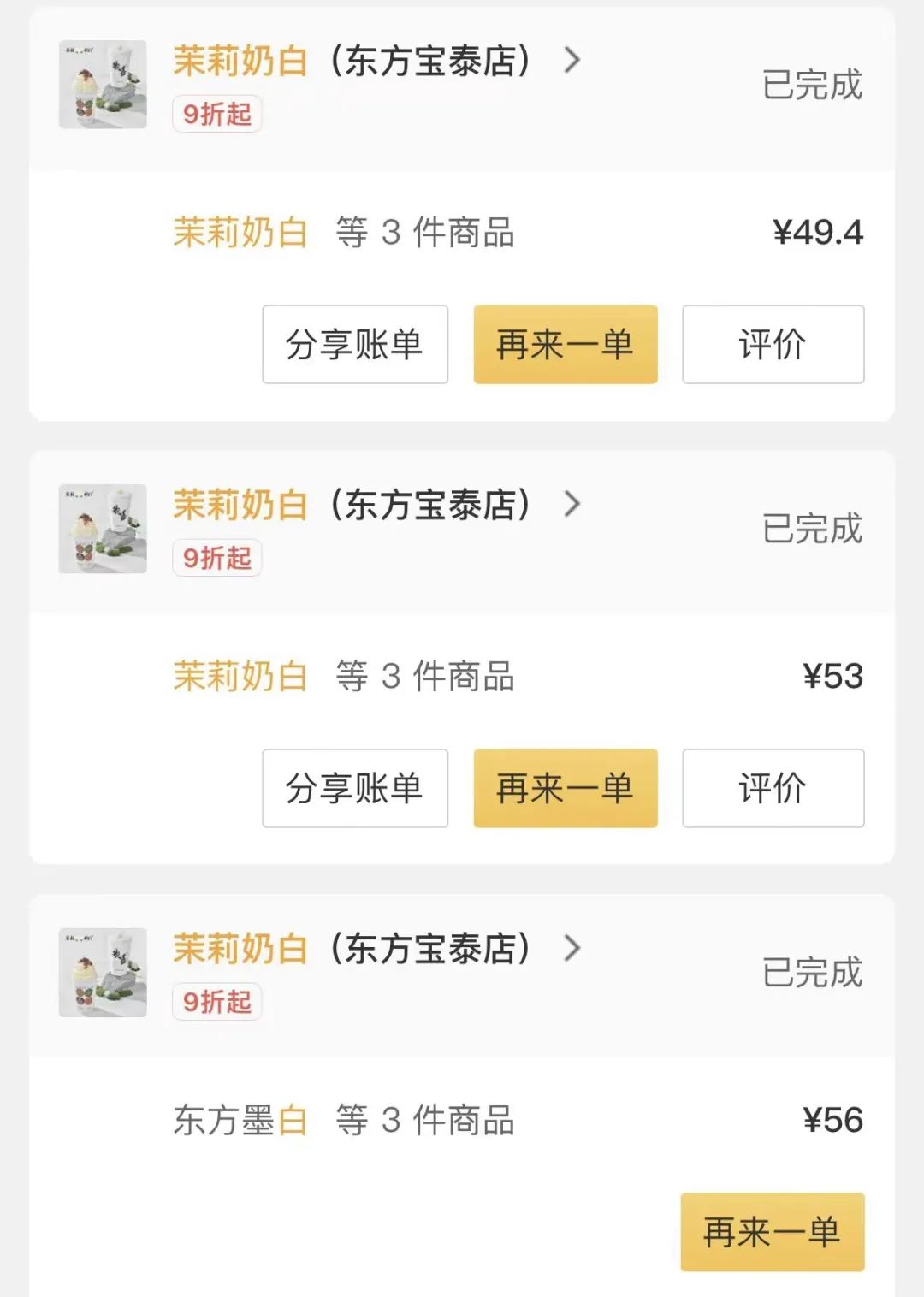Tap the 9折起 badge on the second order
The height and width of the screenshot is (1297, 924).
(x=216, y=559)
